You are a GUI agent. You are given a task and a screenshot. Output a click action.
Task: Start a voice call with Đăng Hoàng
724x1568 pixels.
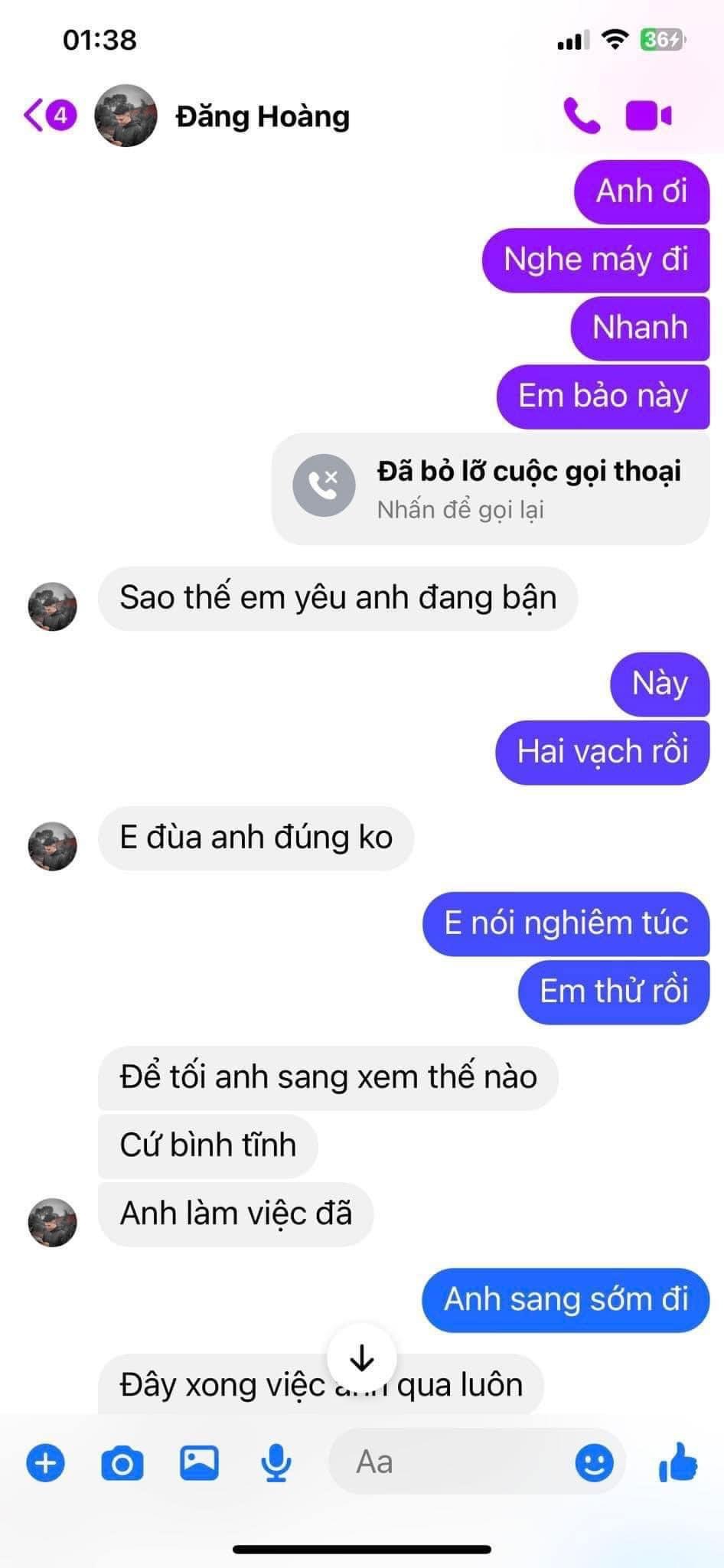coord(581,116)
